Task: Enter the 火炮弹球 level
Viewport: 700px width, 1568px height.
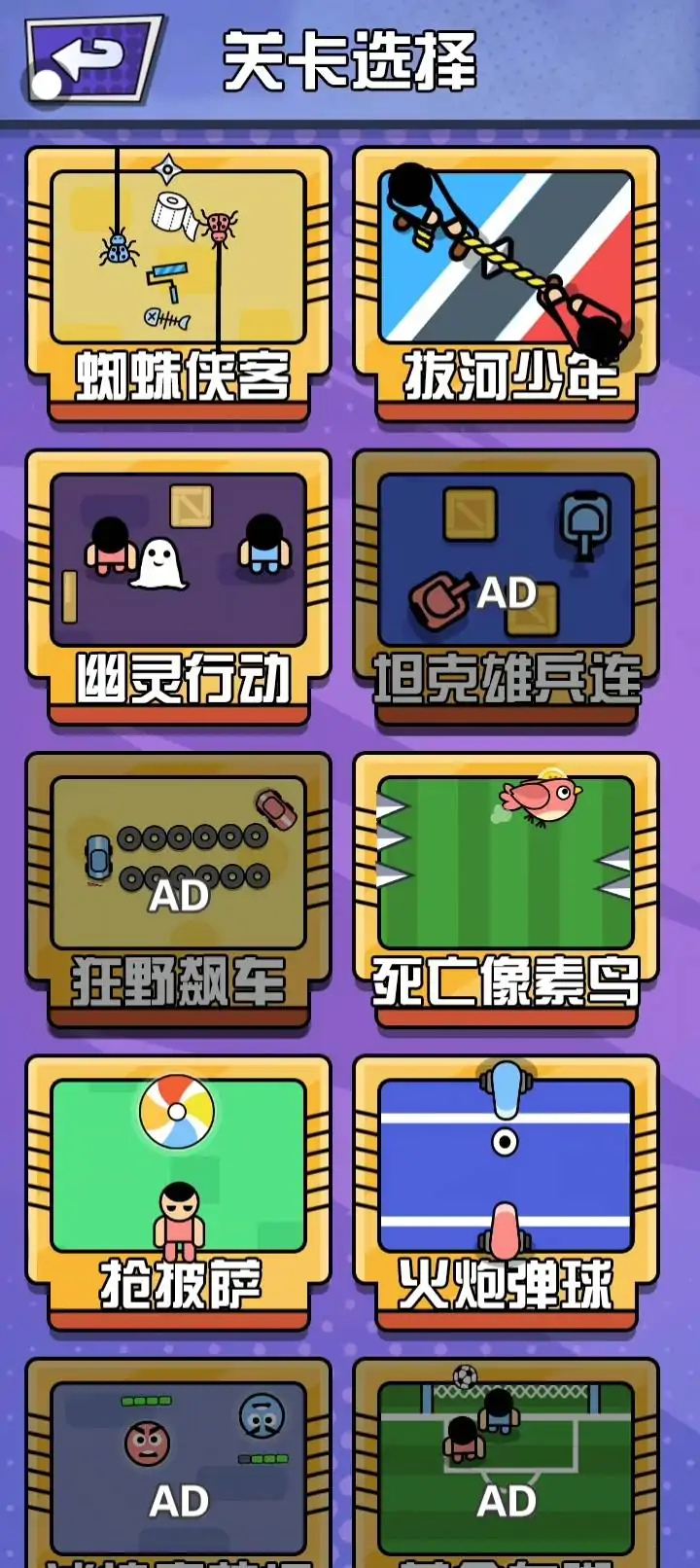Action: click(506, 1189)
